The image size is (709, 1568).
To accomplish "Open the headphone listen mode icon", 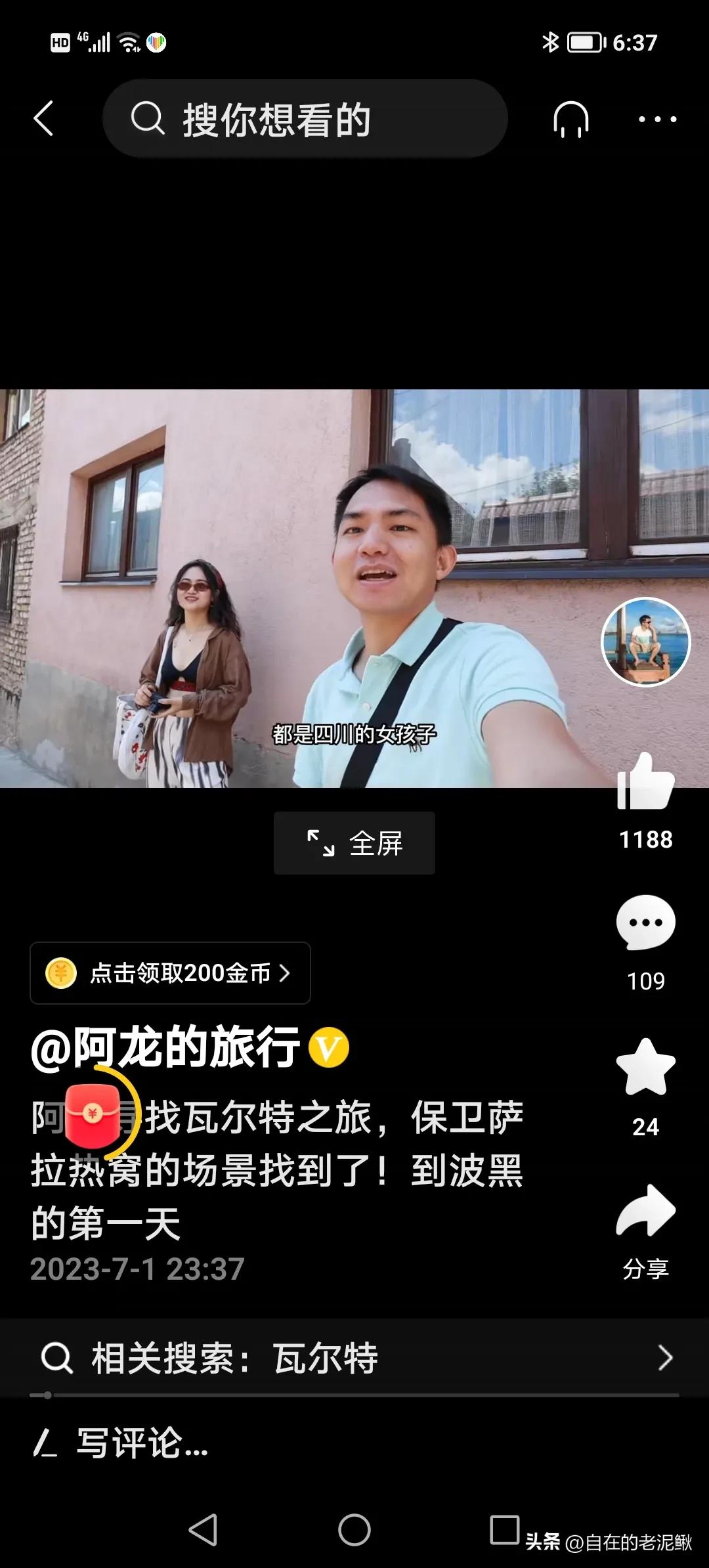I will [571, 119].
